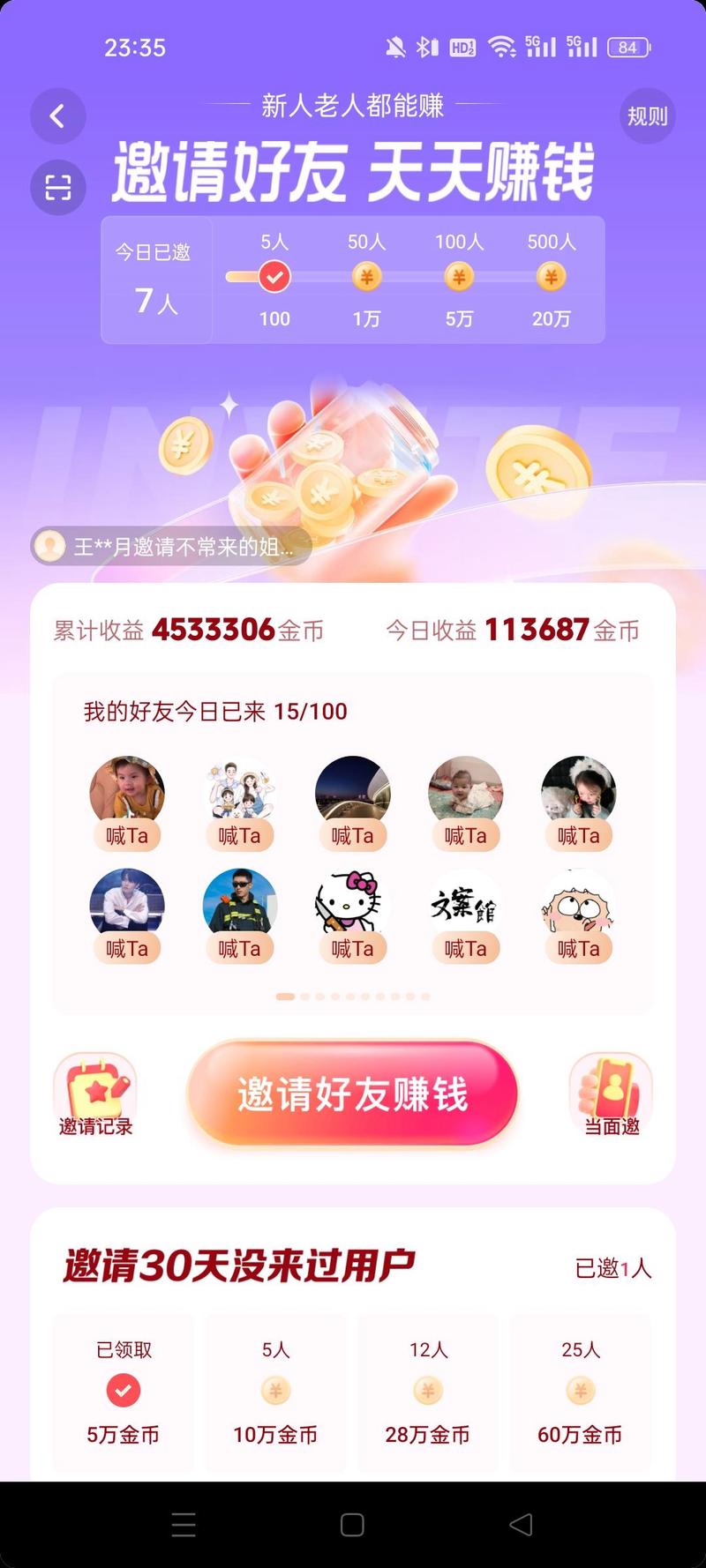Claim the 12人 28万金币 reward
The image size is (706, 1568).
(428, 1391)
